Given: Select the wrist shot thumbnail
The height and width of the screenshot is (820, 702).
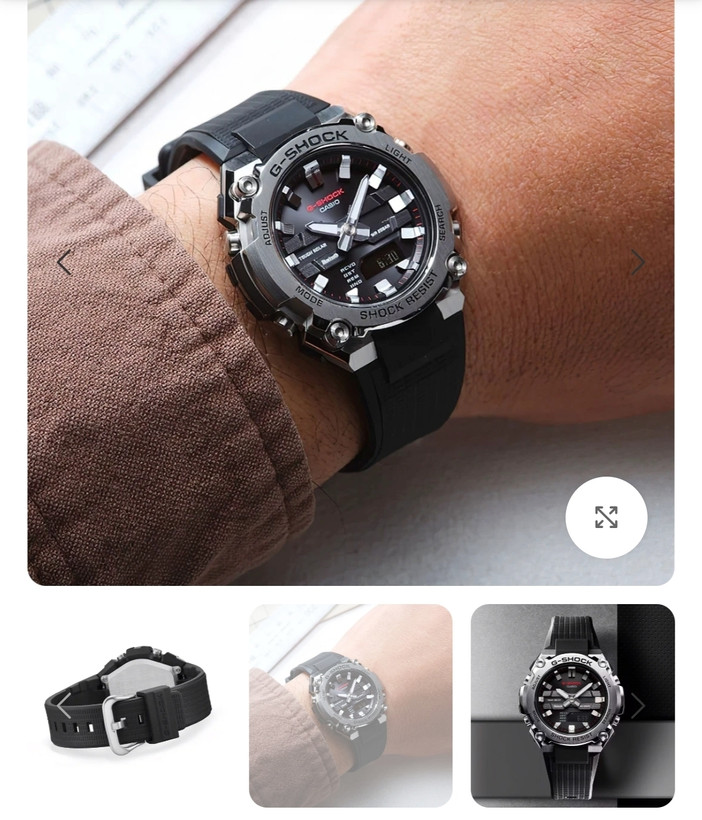Looking at the screenshot, I should click(x=350, y=705).
